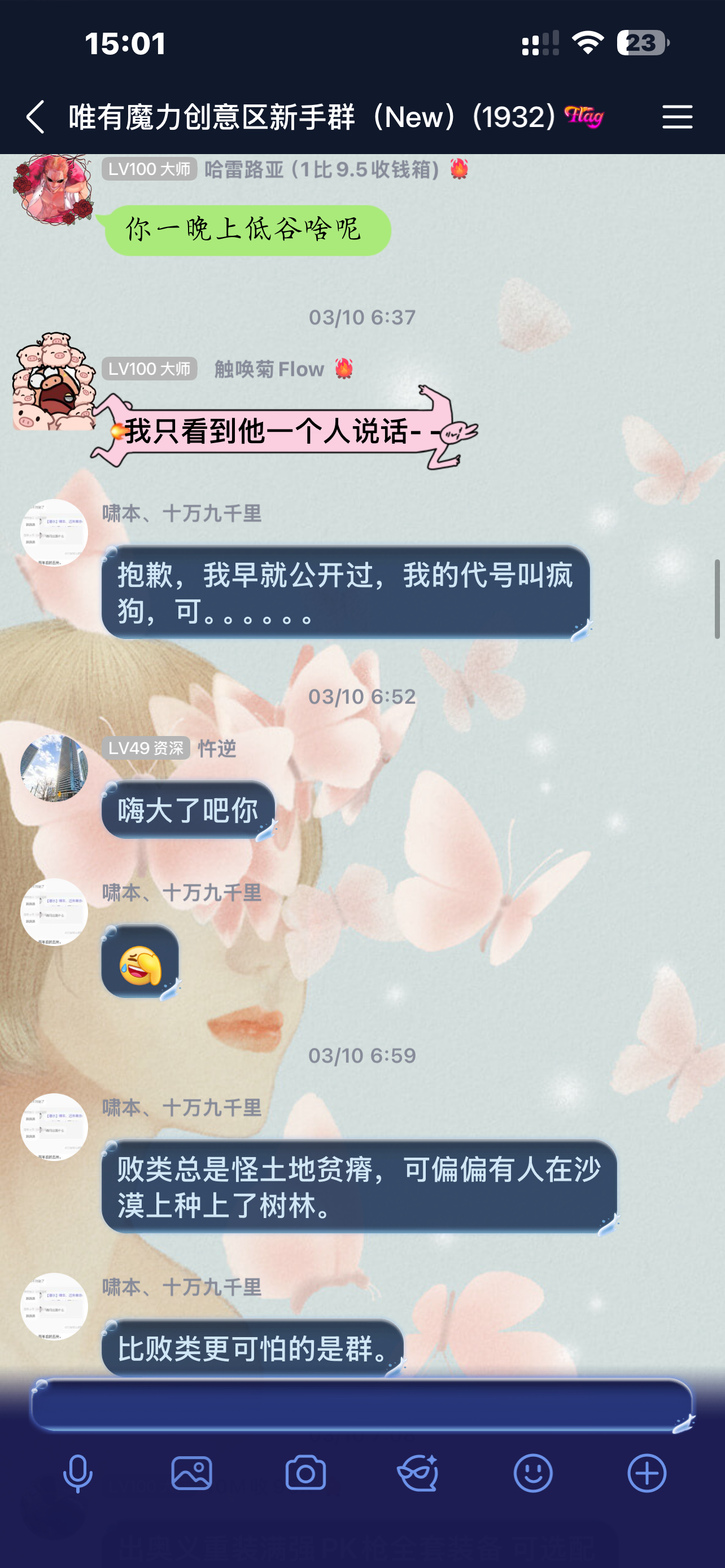Open the emoji picker
The height and width of the screenshot is (1568, 725).
click(532, 1473)
